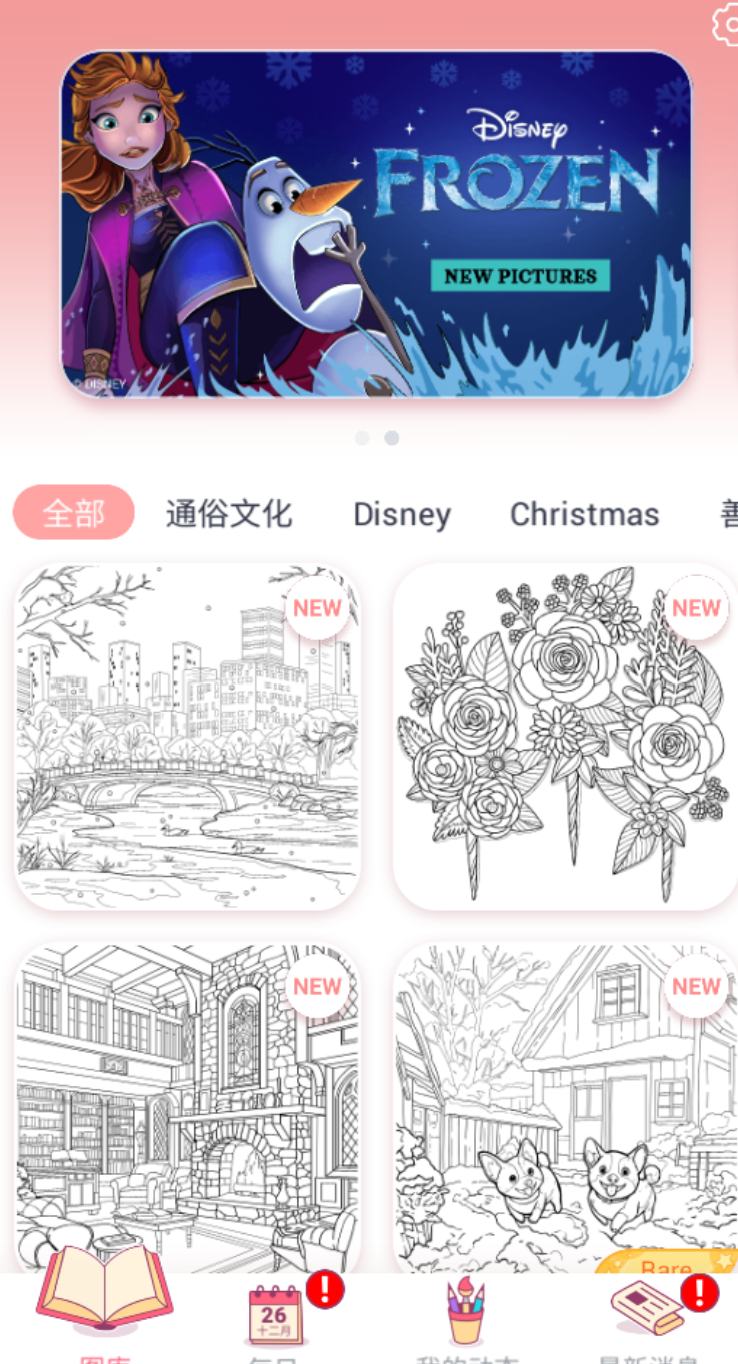Open the library fireplace coloring page
This screenshot has height=1364, width=738.
(187, 1105)
